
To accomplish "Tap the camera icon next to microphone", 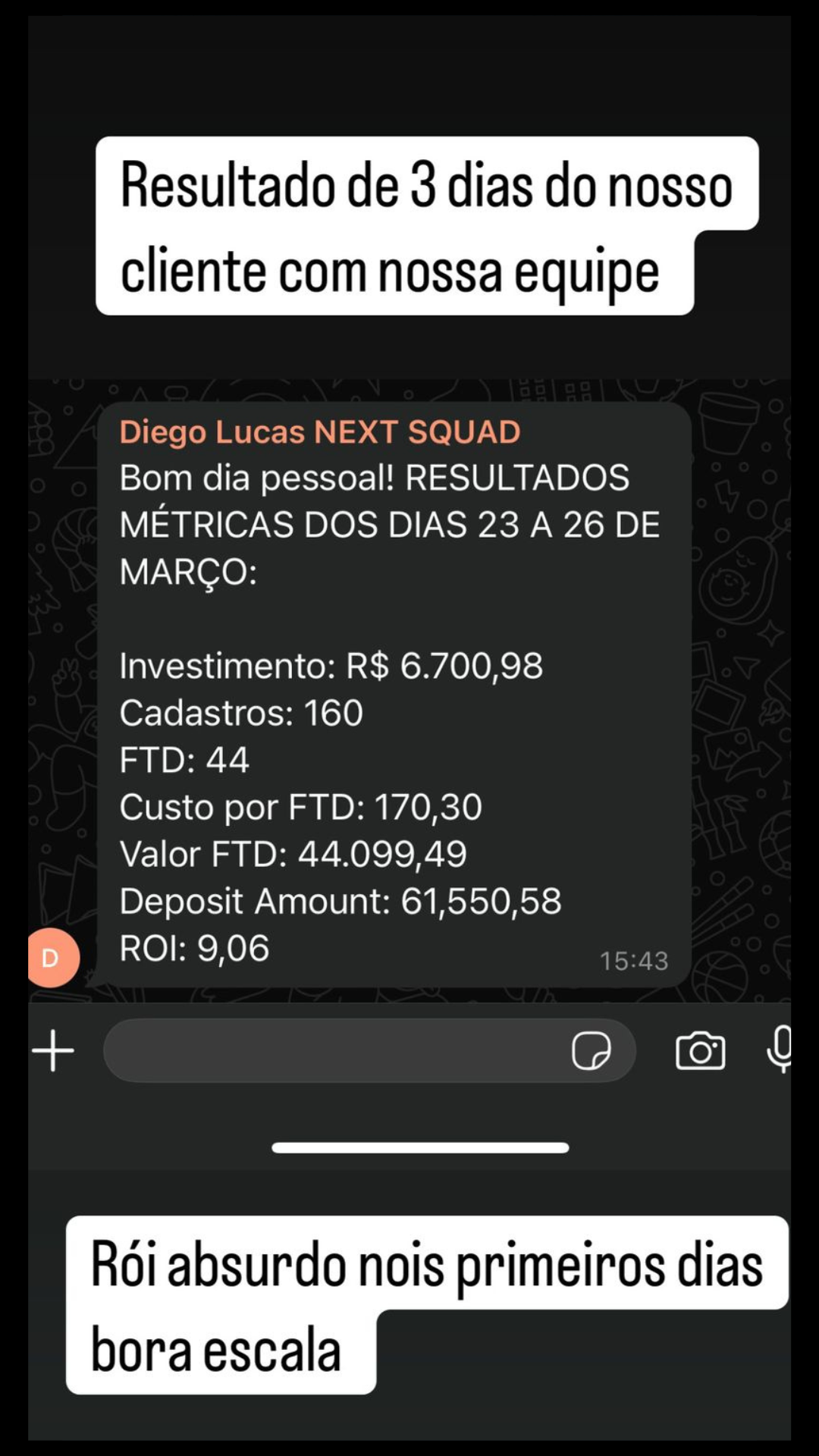I will pos(700,1052).
